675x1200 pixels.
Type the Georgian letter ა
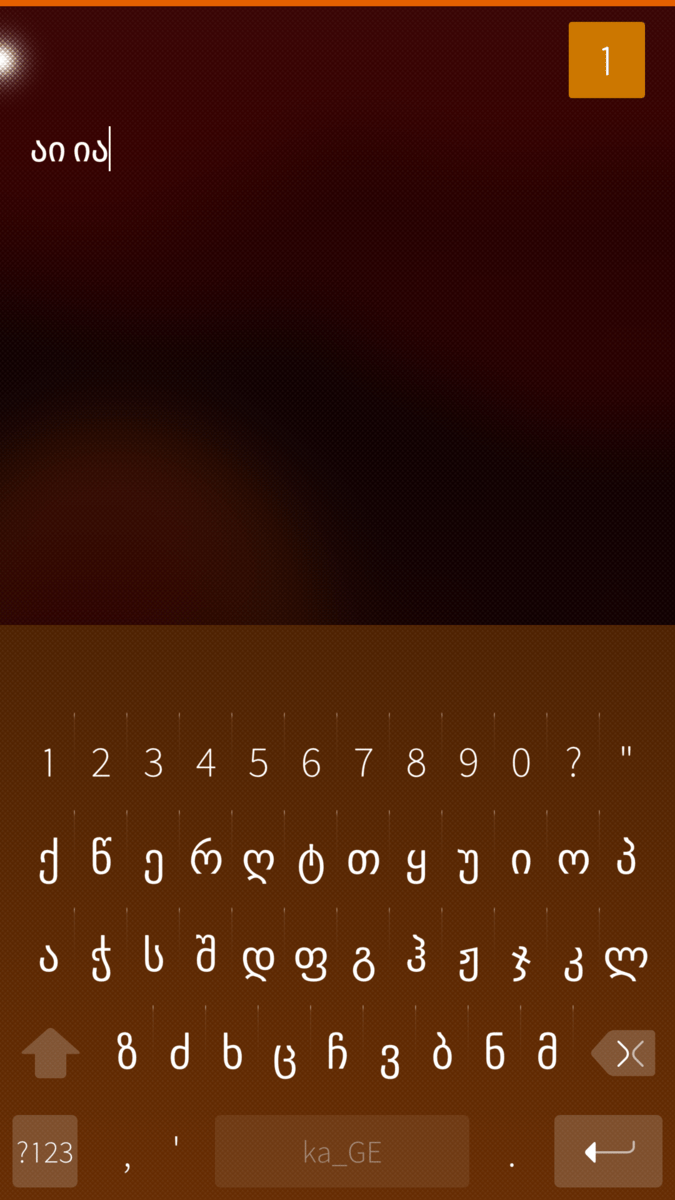pyautogui.click(x=48, y=960)
